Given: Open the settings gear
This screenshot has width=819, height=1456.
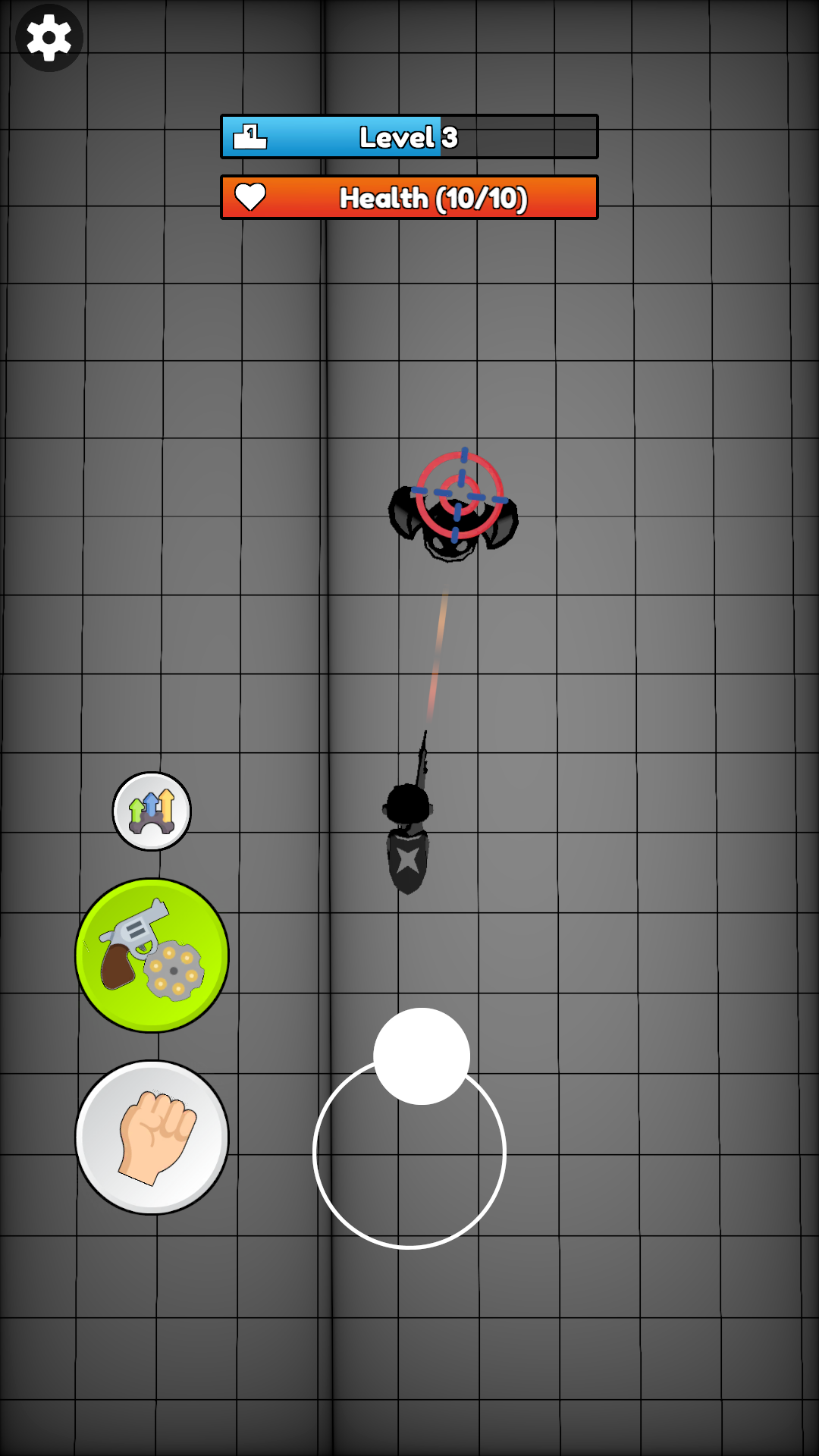Looking at the screenshot, I should point(49,38).
